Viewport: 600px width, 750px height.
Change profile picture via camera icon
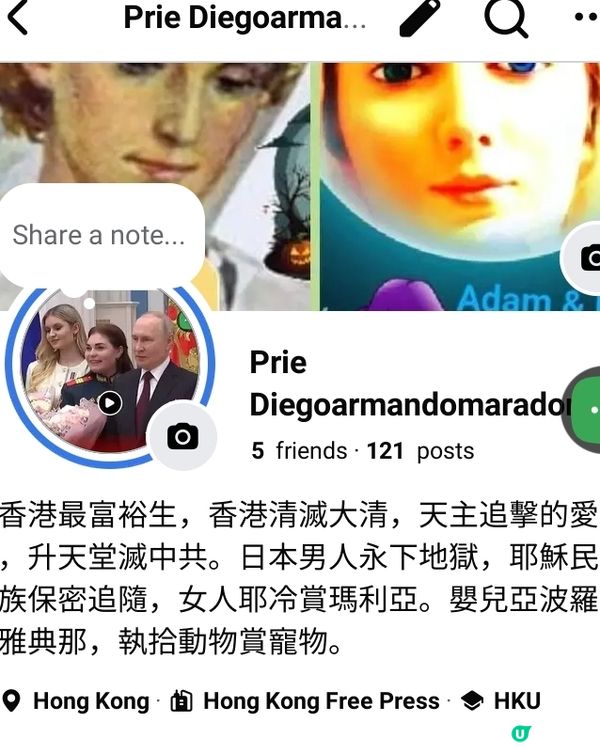tap(181, 436)
